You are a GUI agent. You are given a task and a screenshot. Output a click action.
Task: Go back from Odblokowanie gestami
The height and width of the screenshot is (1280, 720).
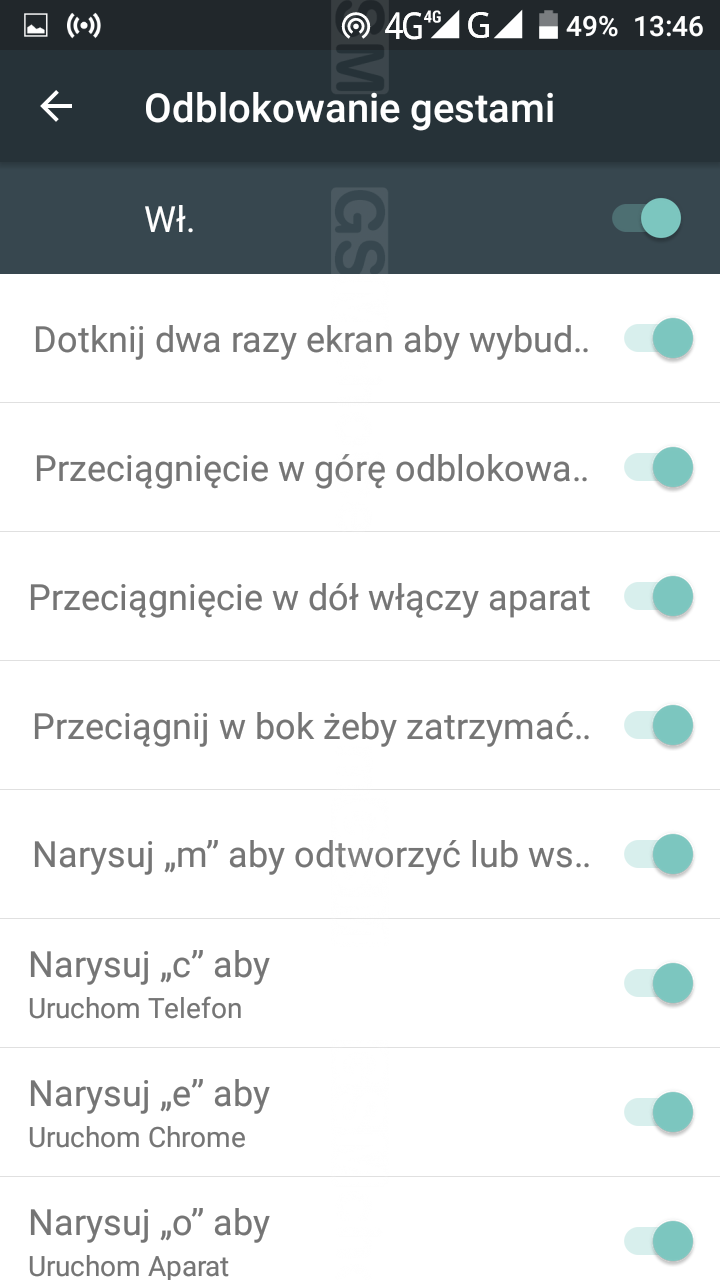57,107
